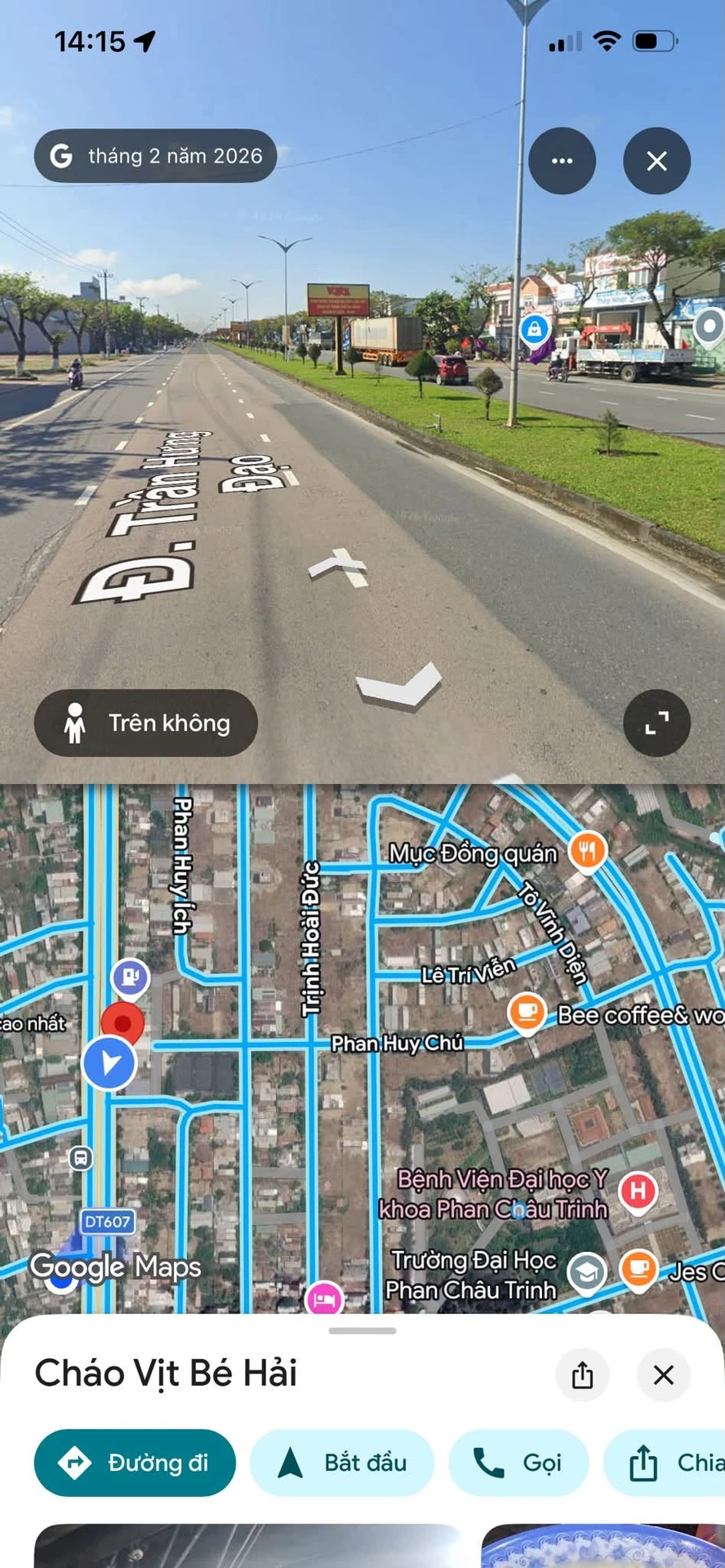Share Cháo Vịt Bé Hải place
Image resolution: width=725 pixels, height=1568 pixels.
pyautogui.click(x=582, y=1374)
